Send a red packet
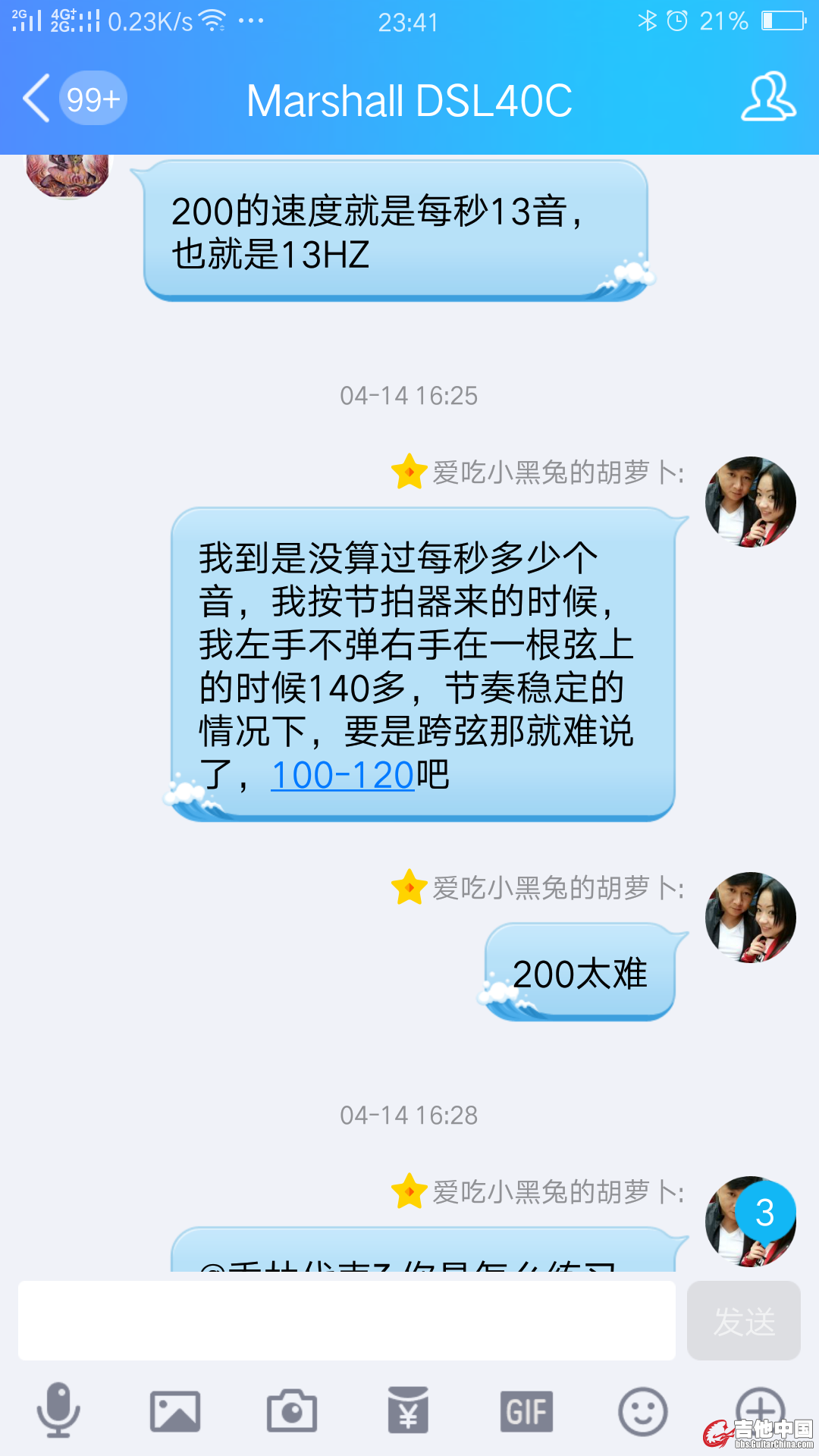The width and height of the screenshot is (819, 1456). click(408, 1410)
